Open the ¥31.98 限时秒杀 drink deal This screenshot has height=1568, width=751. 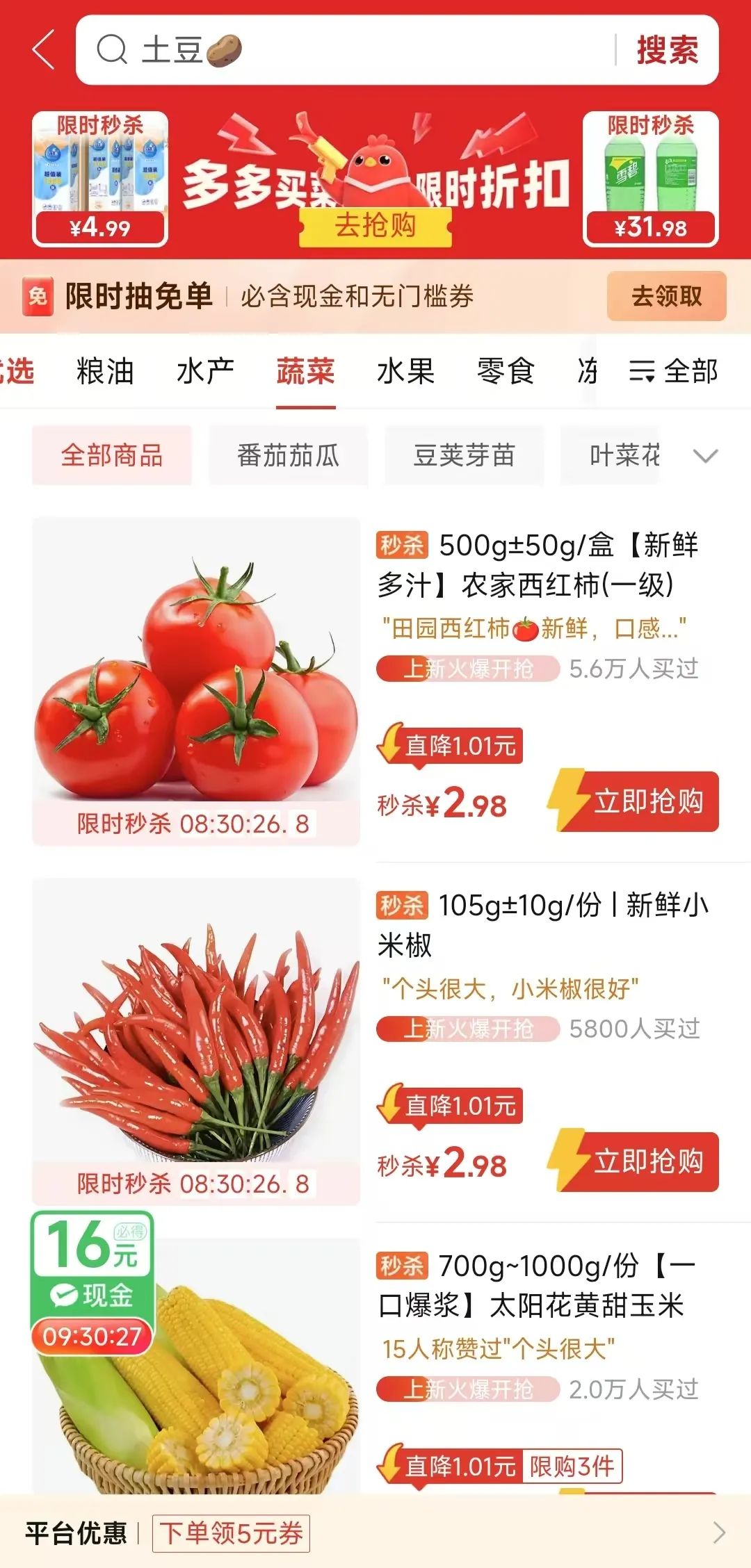[x=650, y=179]
